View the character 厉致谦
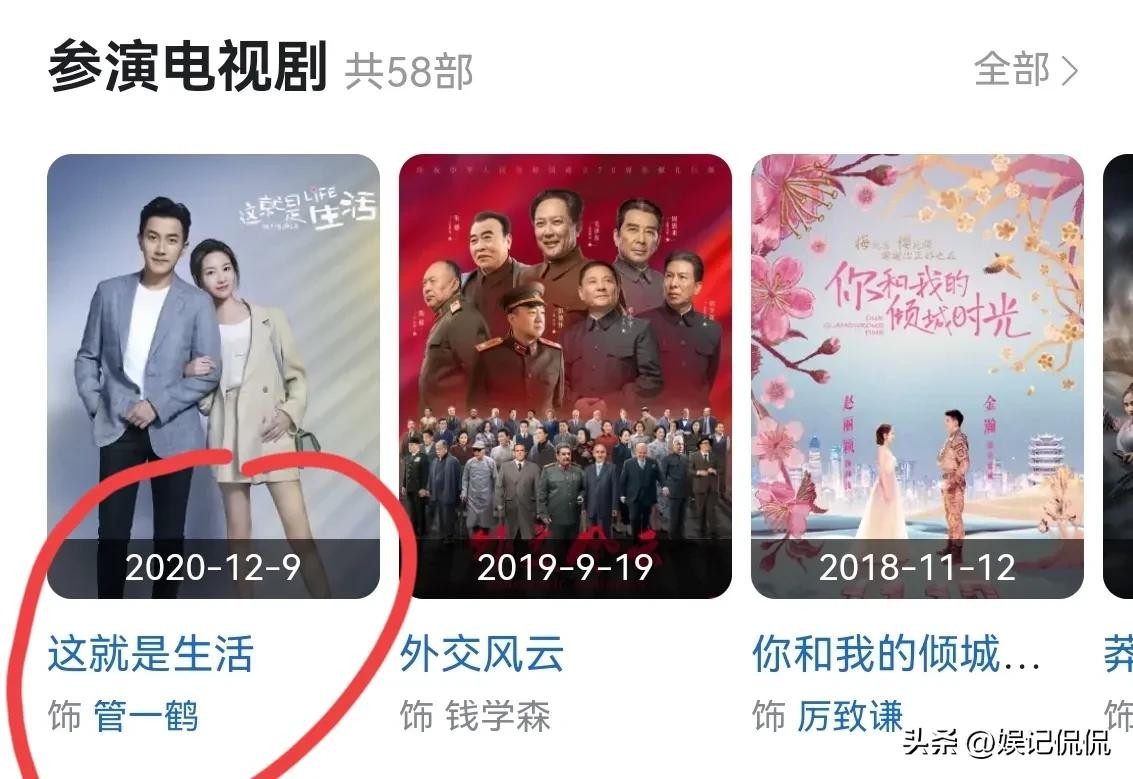Viewport: 1133px width, 779px height. [850, 716]
